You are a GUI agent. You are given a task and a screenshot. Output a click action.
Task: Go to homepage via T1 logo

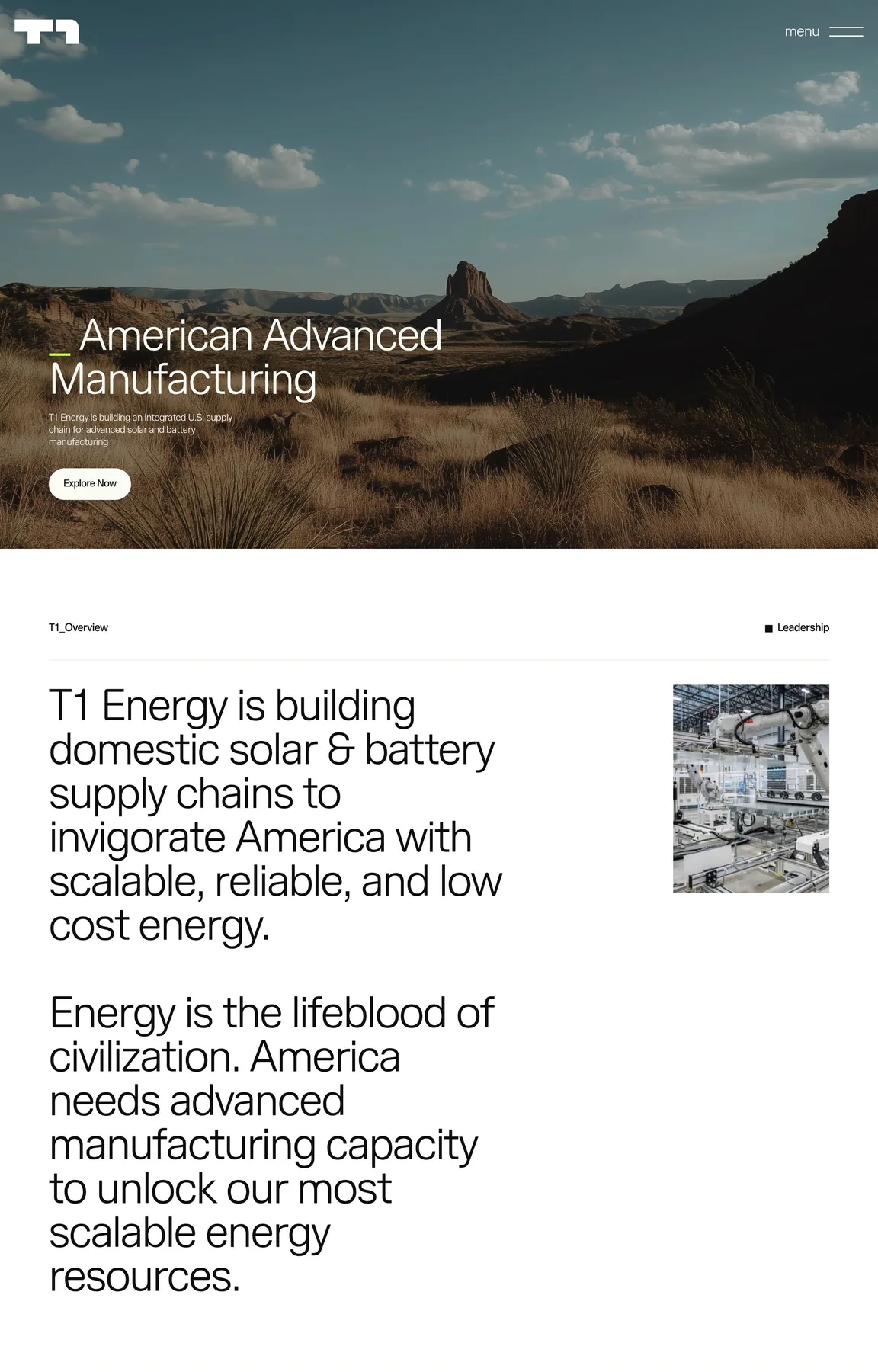point(46,32)
